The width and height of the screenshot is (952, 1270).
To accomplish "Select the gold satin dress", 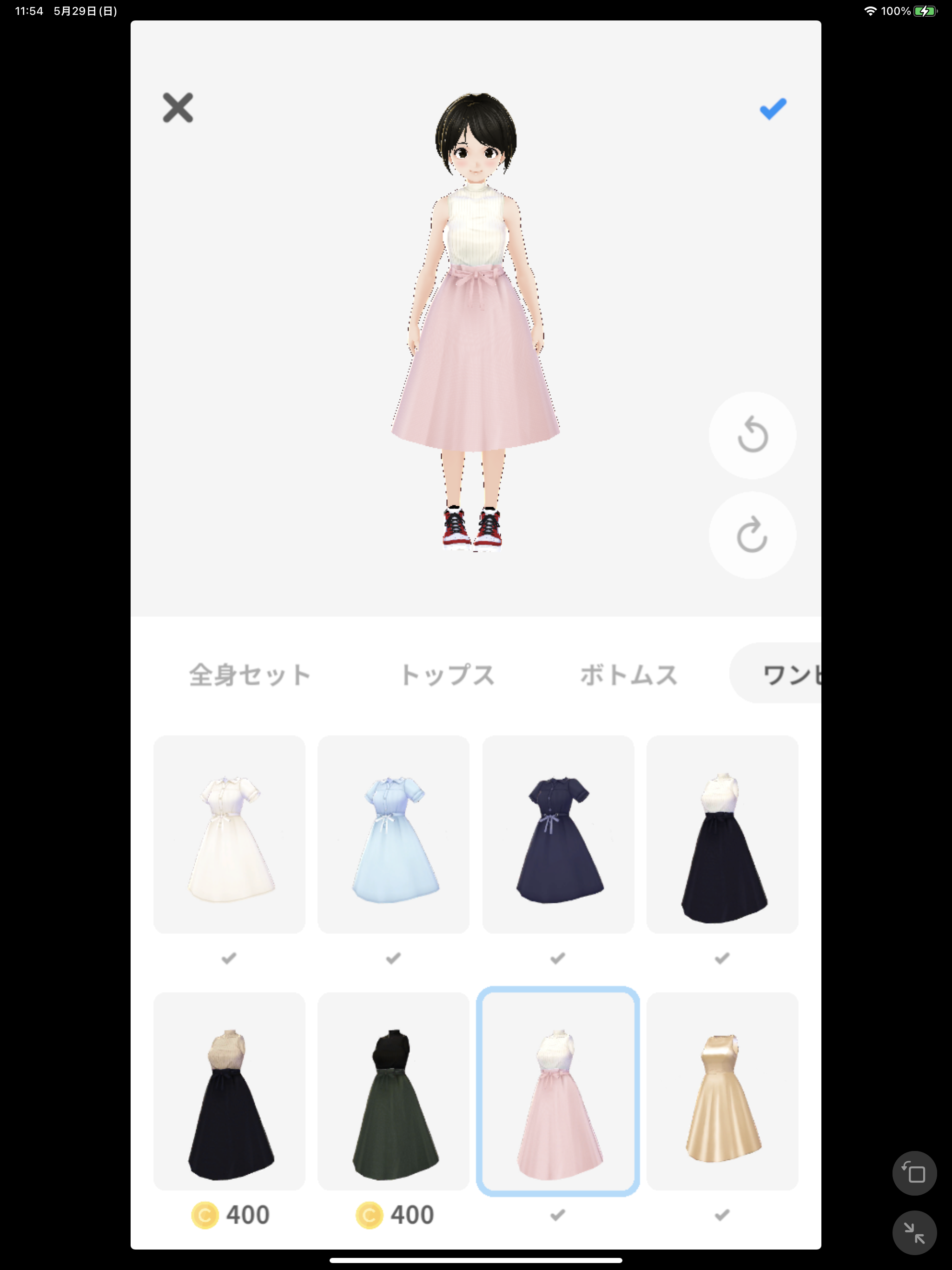I will click(x=722, y=1091).
